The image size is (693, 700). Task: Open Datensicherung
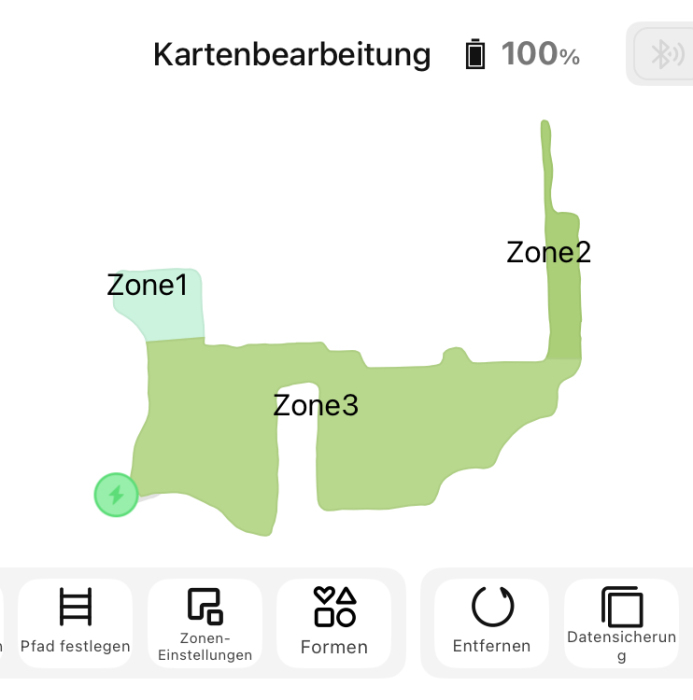[622, 622]
